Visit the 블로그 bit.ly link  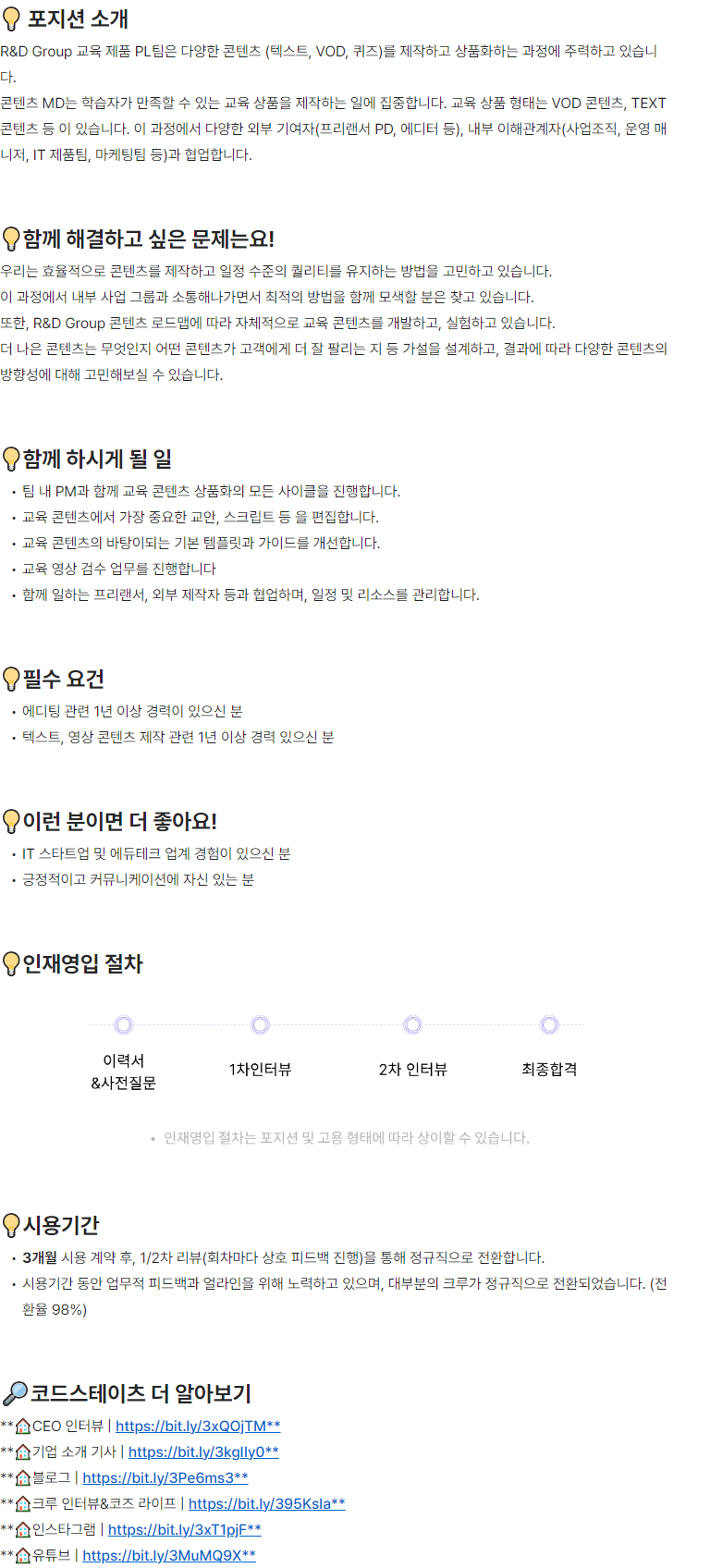(165, 1477)
